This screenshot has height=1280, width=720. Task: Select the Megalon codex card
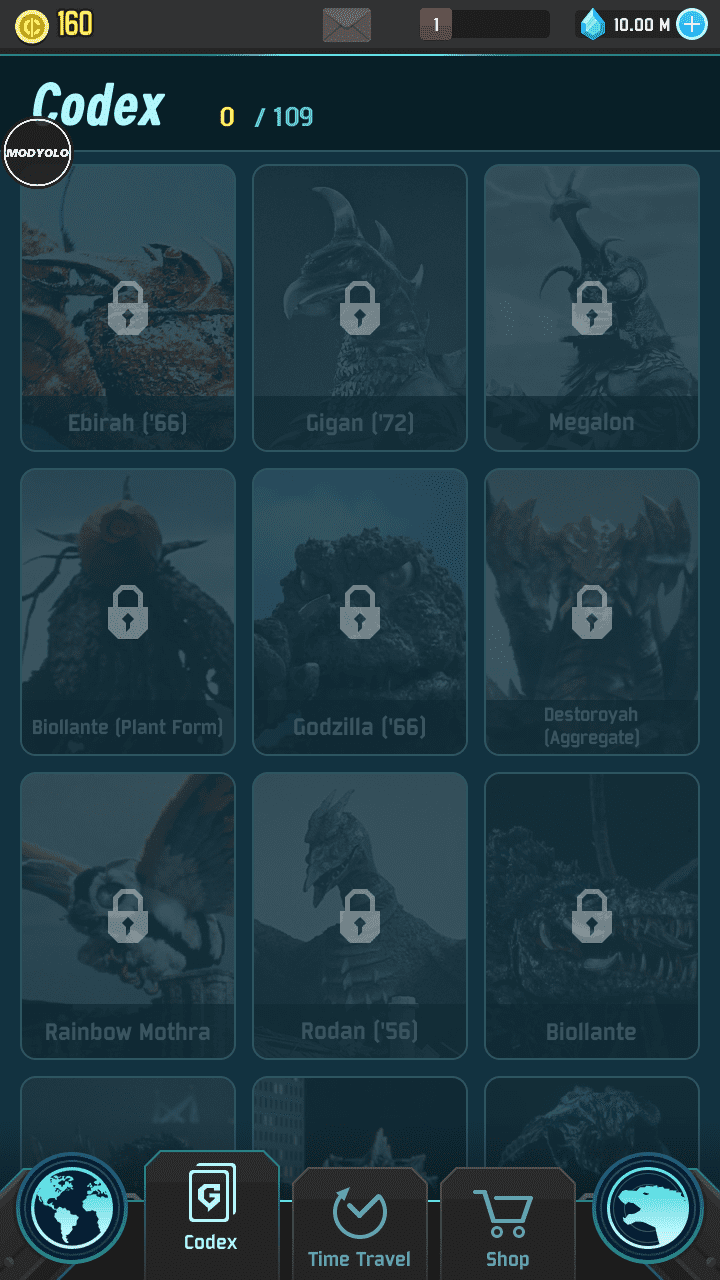pos(592,307)
